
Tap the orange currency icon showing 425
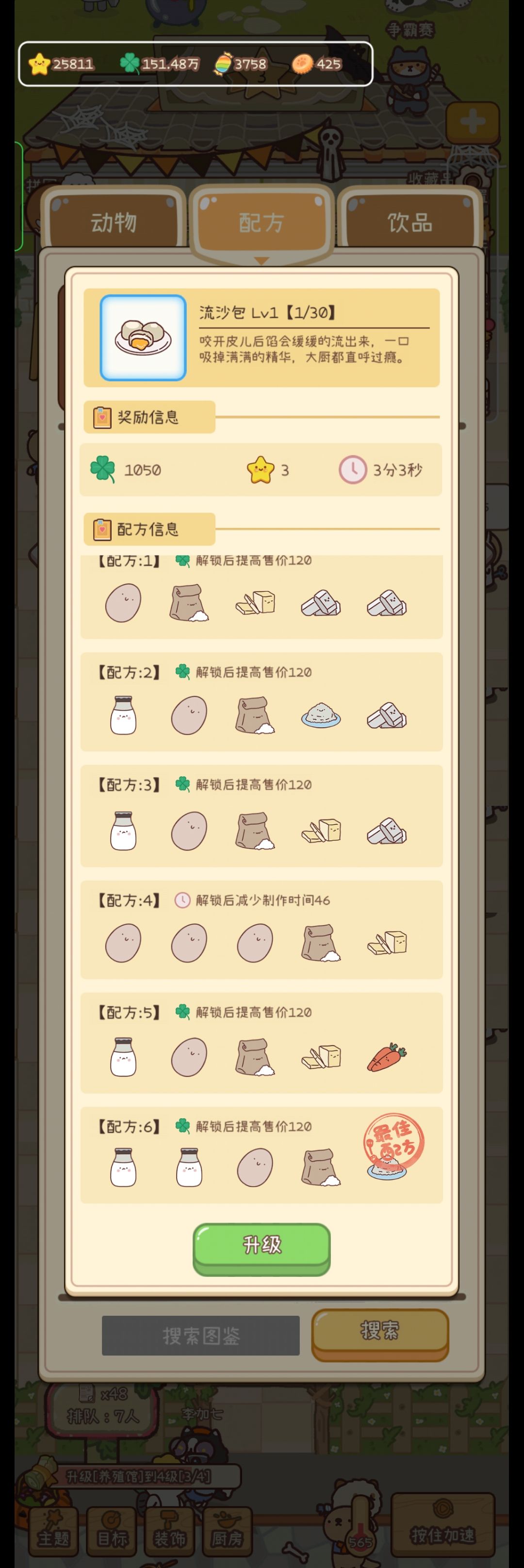pos(304,63)
